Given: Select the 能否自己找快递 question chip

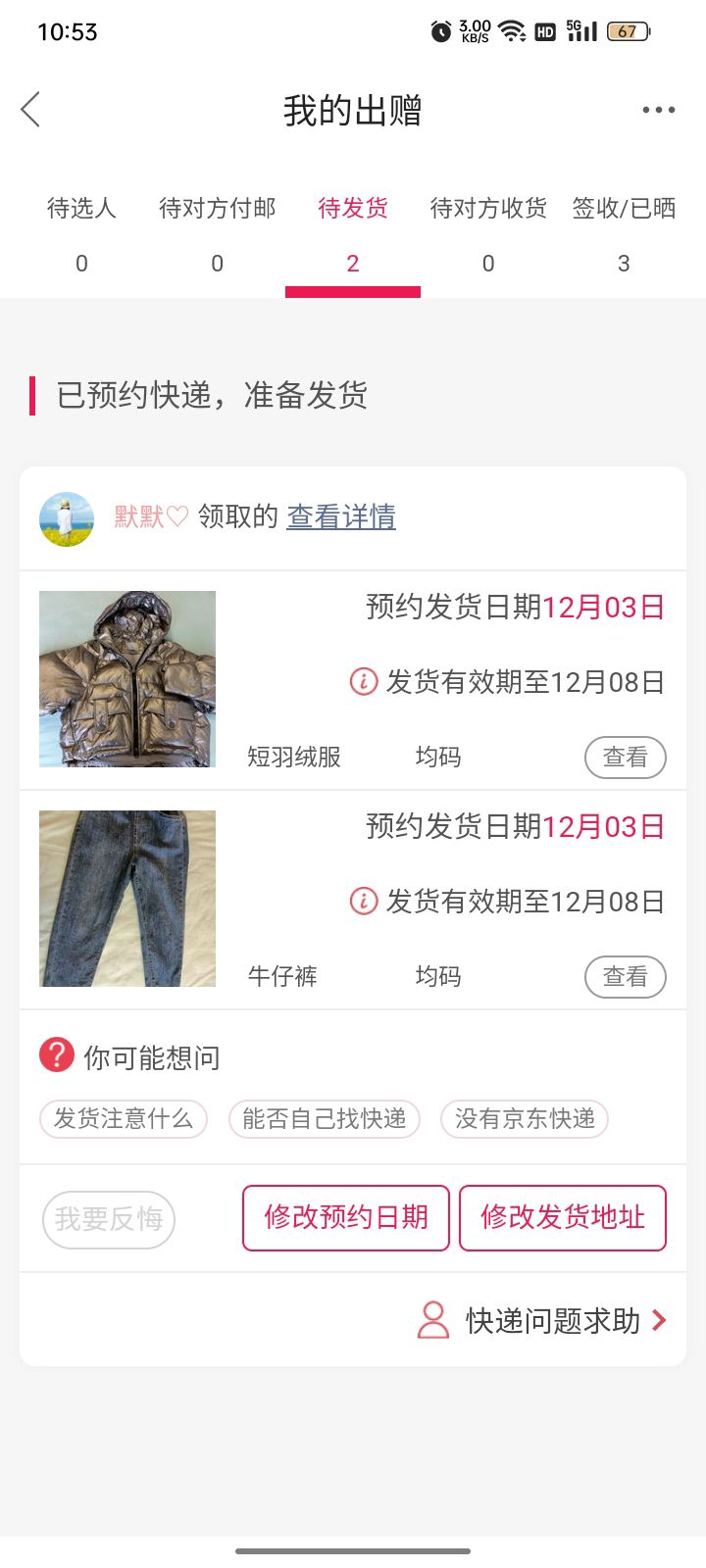Looking at the screenshot, I should click(325, 1119).
